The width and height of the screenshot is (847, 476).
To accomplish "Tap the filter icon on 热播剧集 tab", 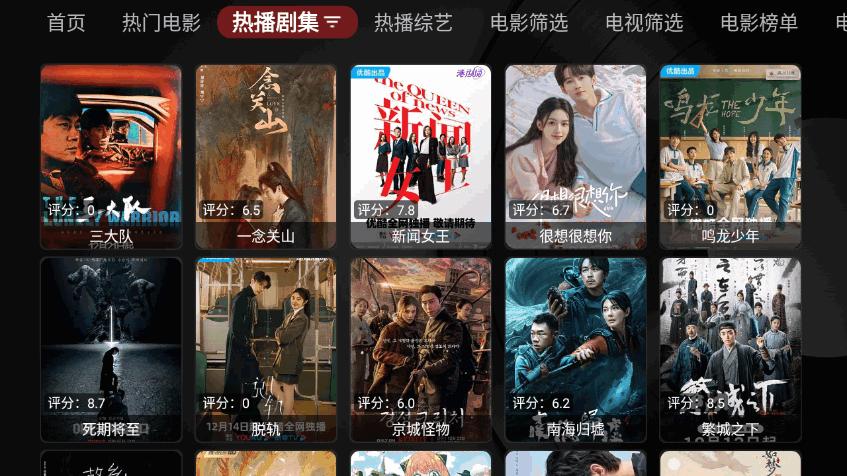I will coord(333,22).
